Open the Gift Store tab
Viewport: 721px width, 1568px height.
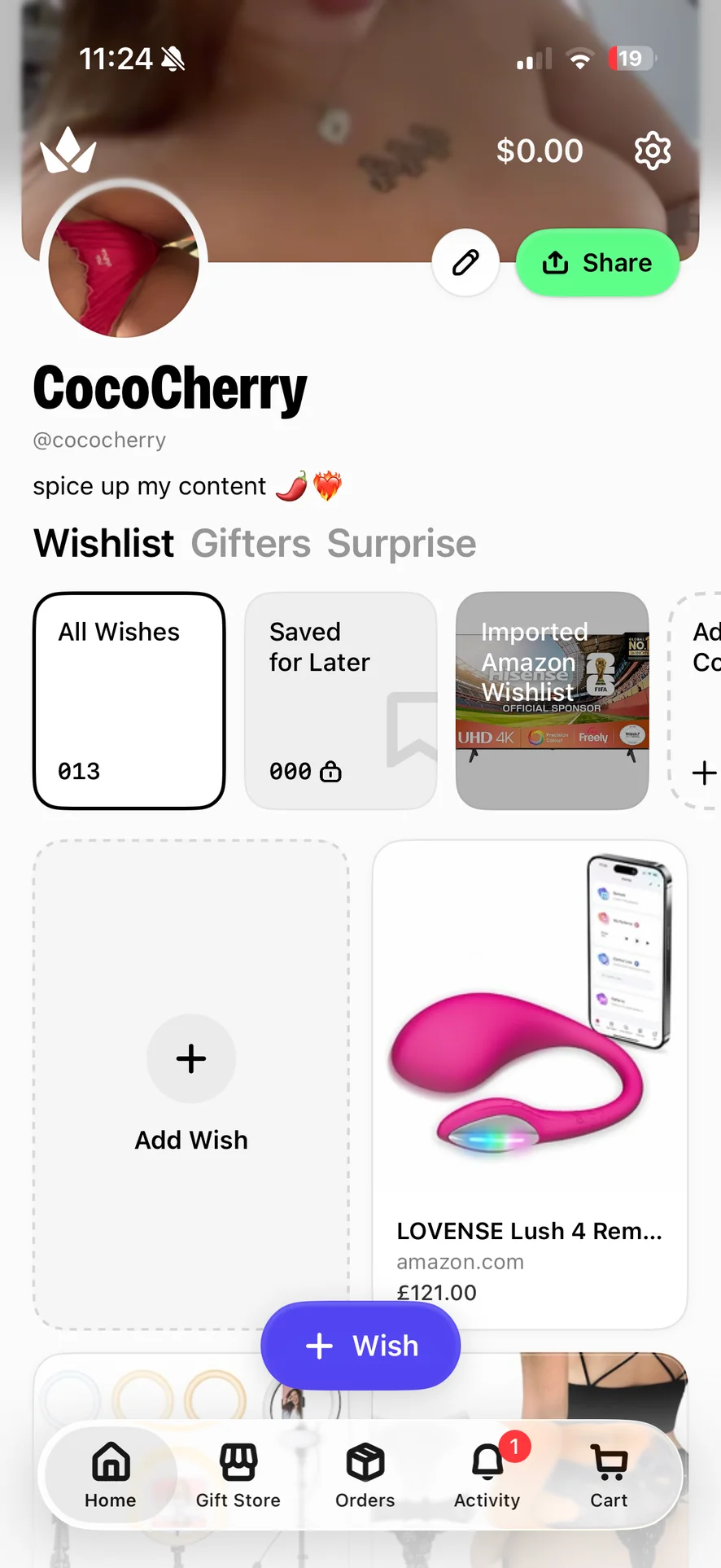pyautogui.click(x=238, y=1475)
